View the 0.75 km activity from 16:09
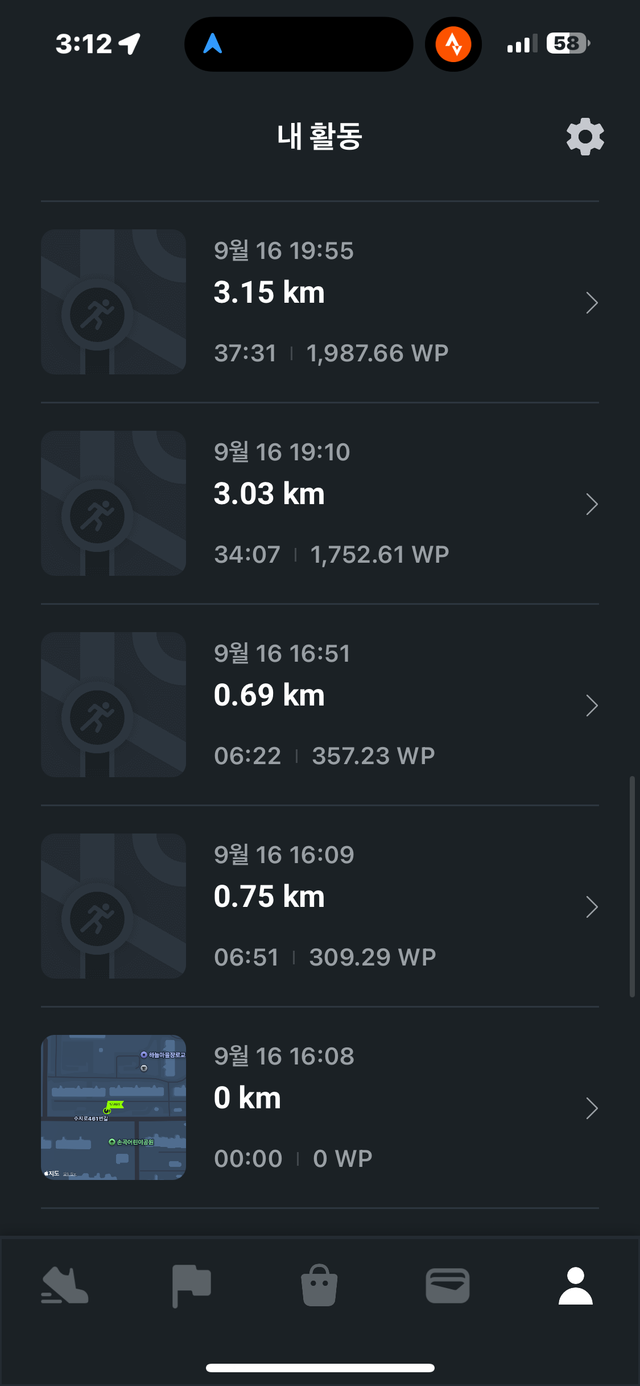 tap(320, 906)
